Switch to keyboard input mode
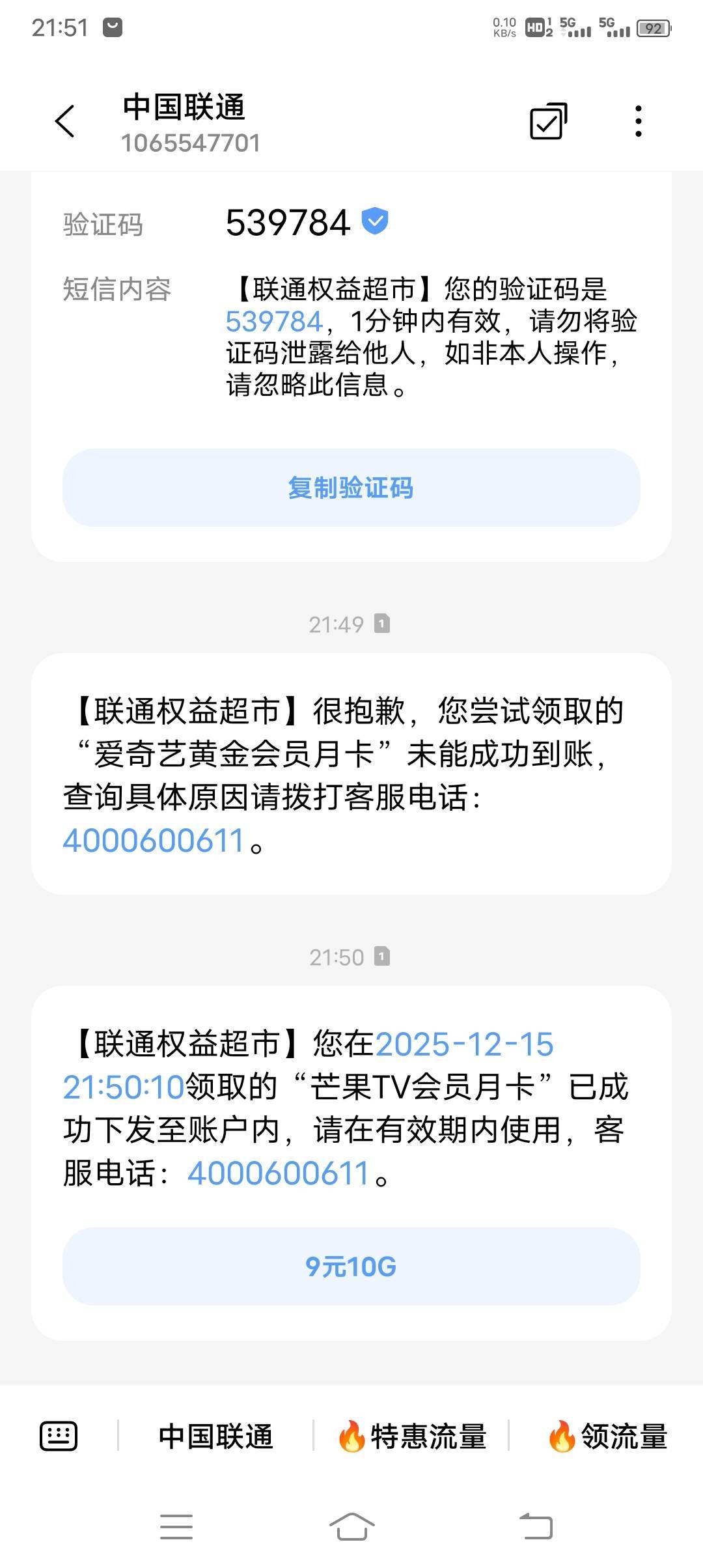This screenshot has height=1568, width=703. (59, 1436)
